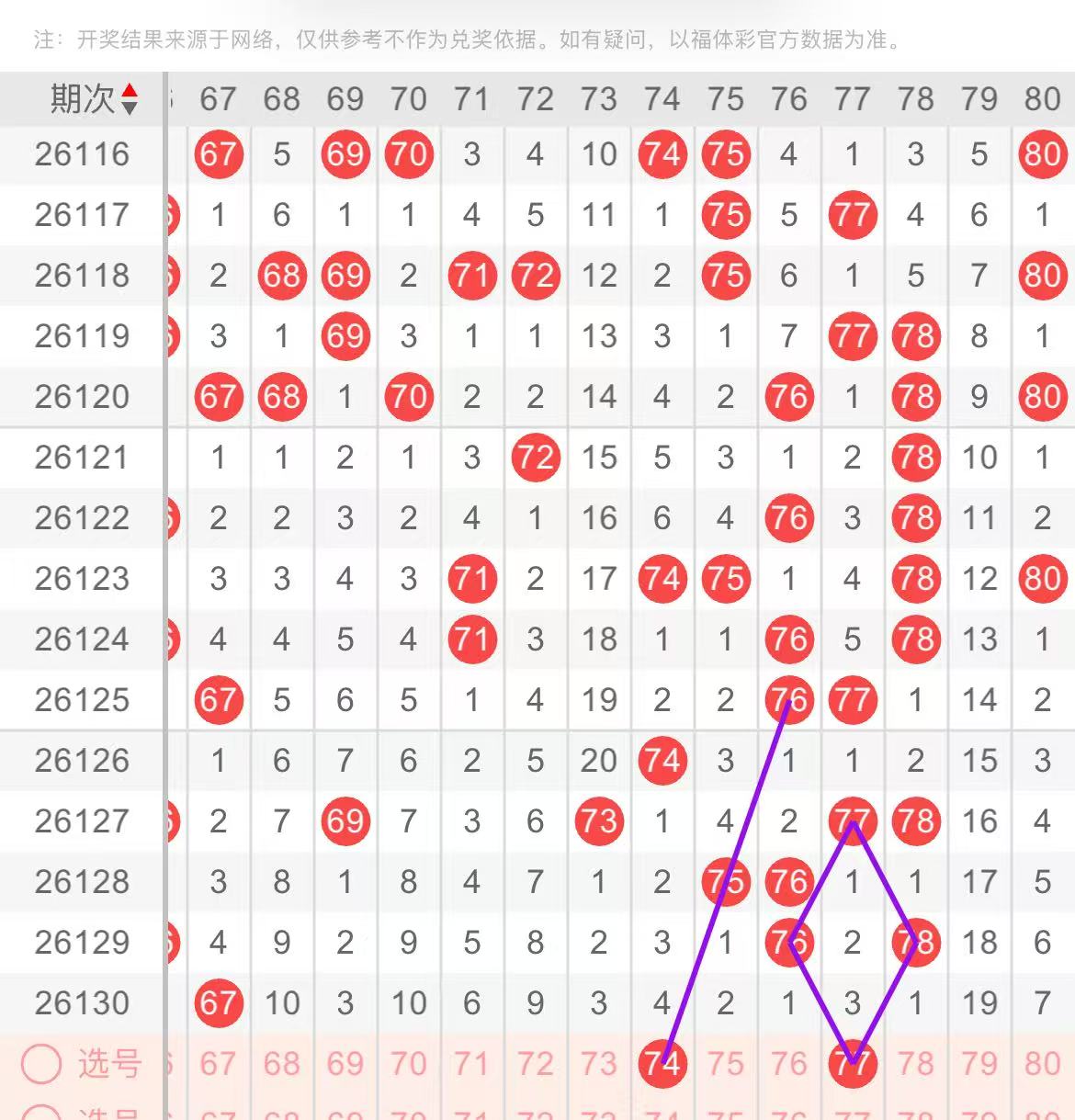Select number 75 in the first 选号 row
Viewport: 1075px width, 1120px height.
pyautogui.click(x=726, y=1064)
